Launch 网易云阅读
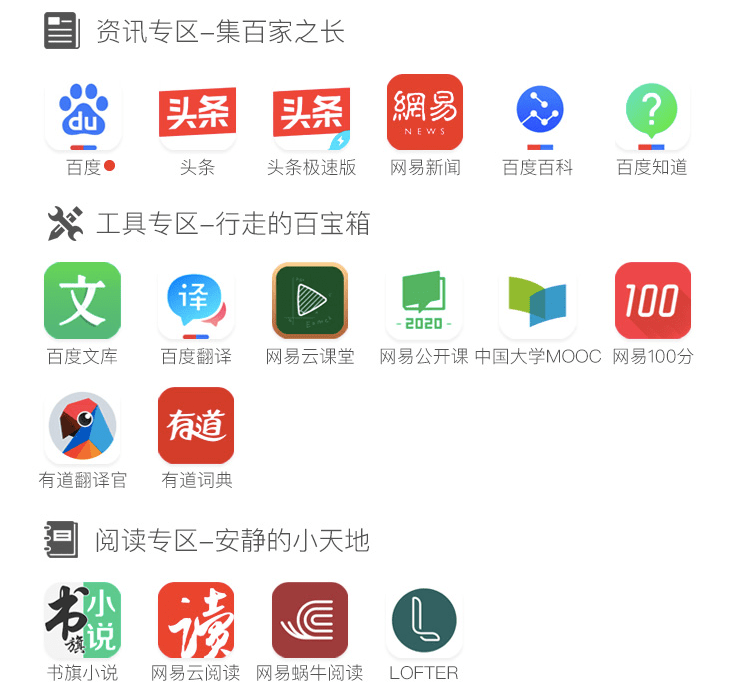Viewport: 750px width, 699px height. [x=197, y=620]
